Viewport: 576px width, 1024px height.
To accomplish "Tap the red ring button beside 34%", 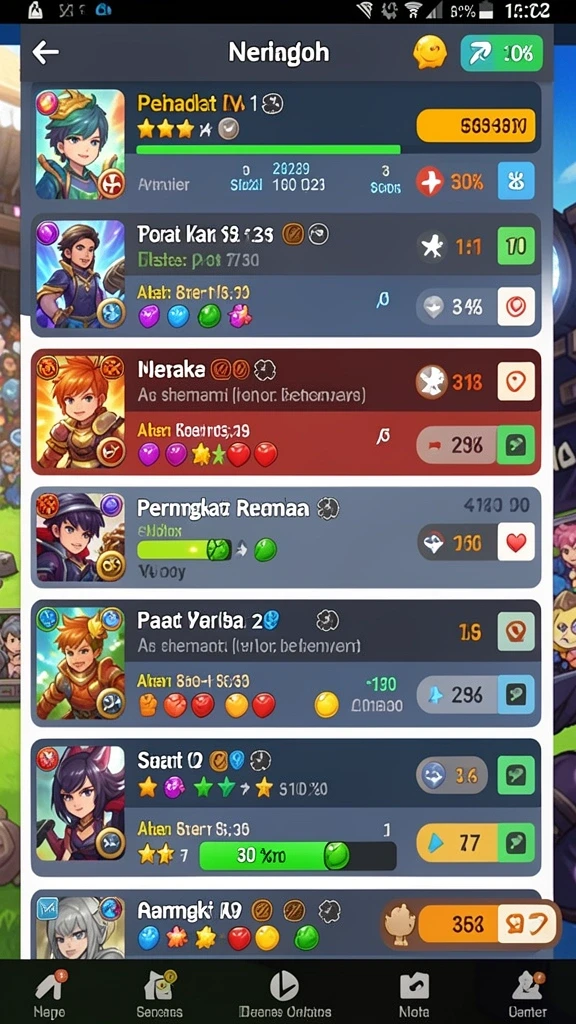I will [x=516, y=306].
